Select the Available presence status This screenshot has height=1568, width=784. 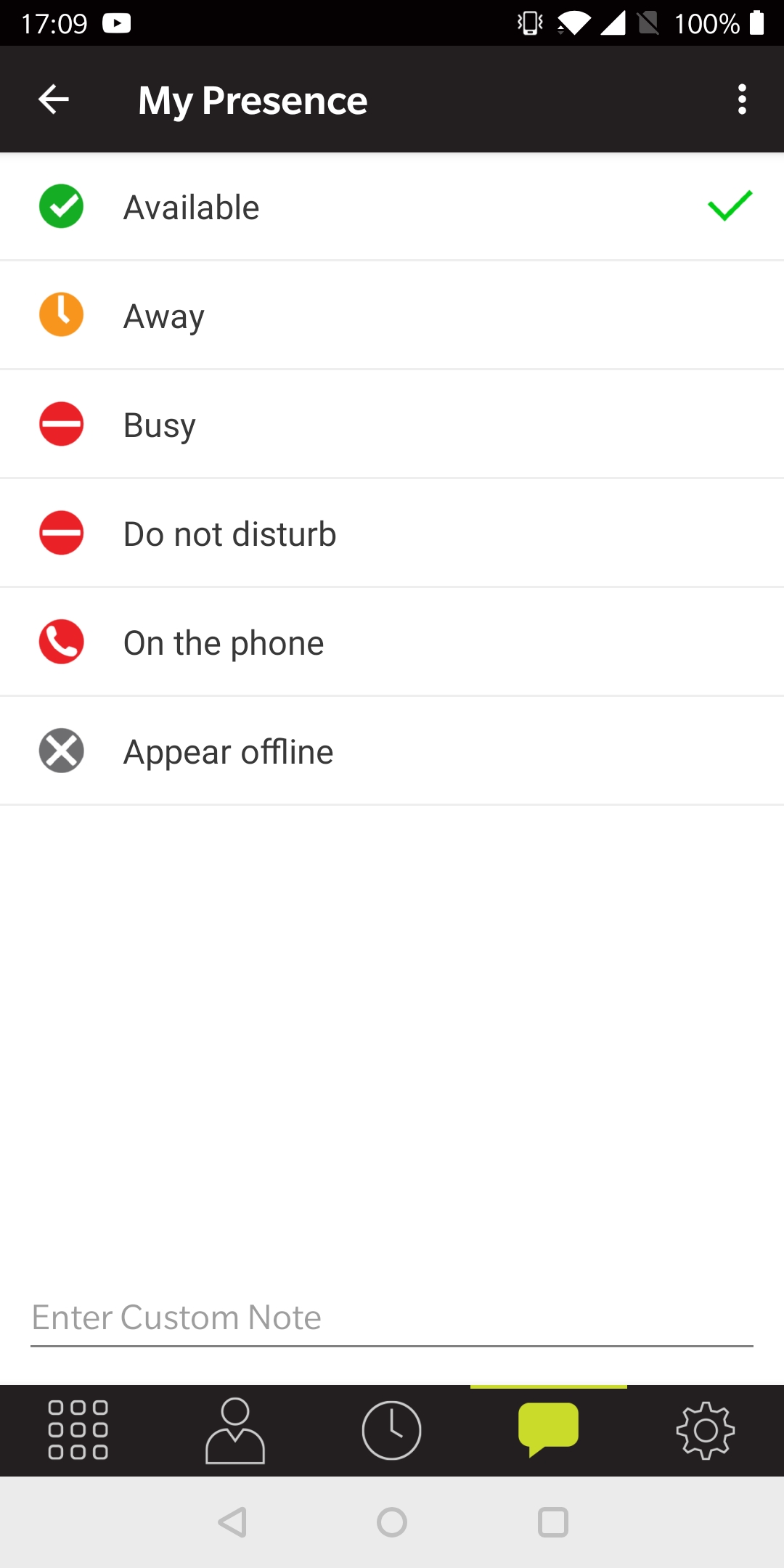(392, 207)
